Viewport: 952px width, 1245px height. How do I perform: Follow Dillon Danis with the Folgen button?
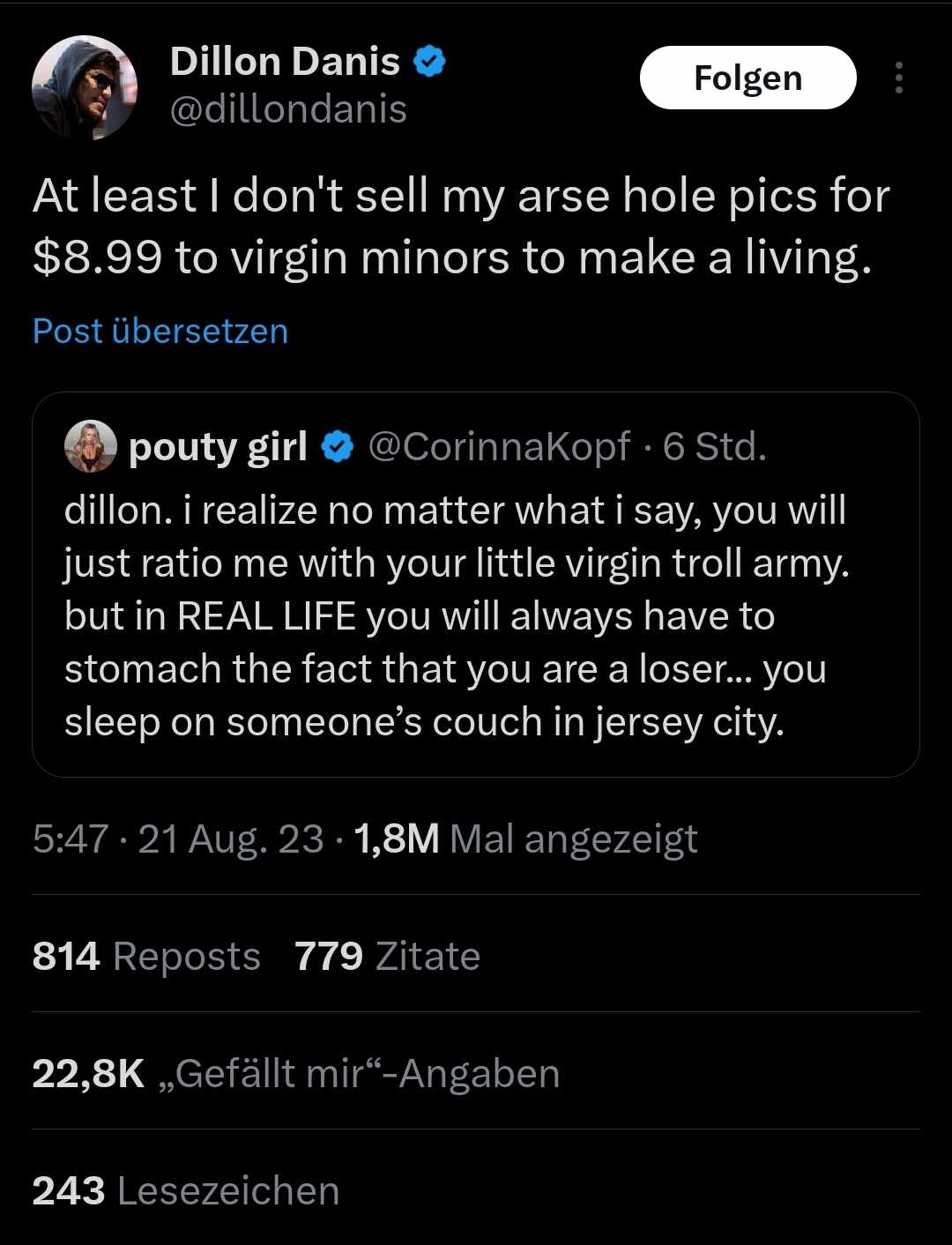[x=747, y=78]
